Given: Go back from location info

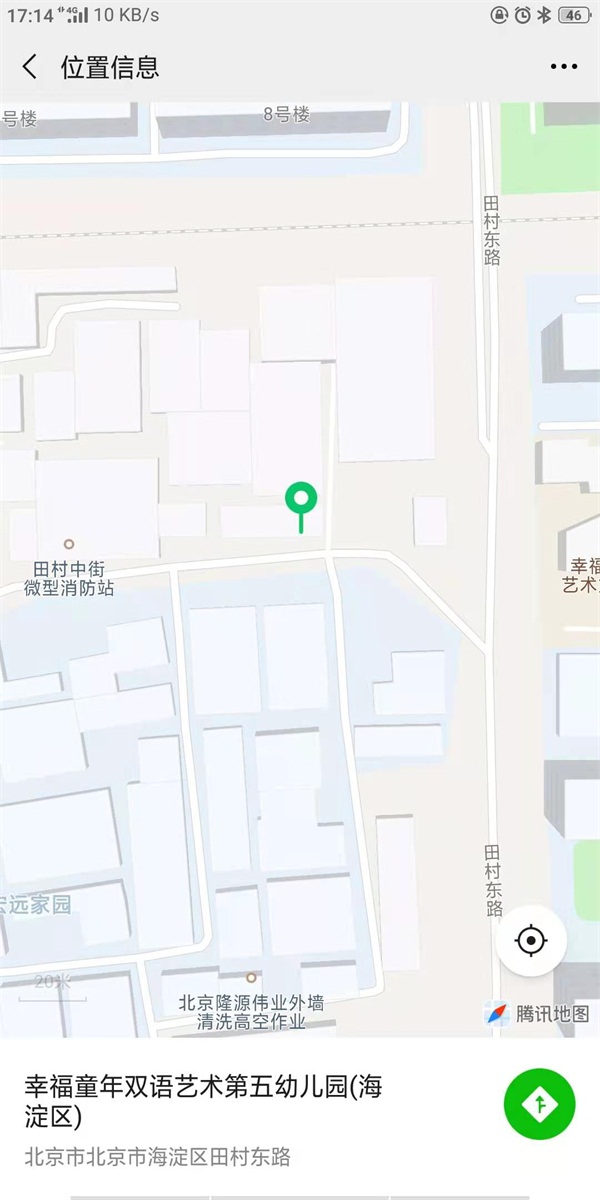Looking at the screenshot, I should coord(30,67).
